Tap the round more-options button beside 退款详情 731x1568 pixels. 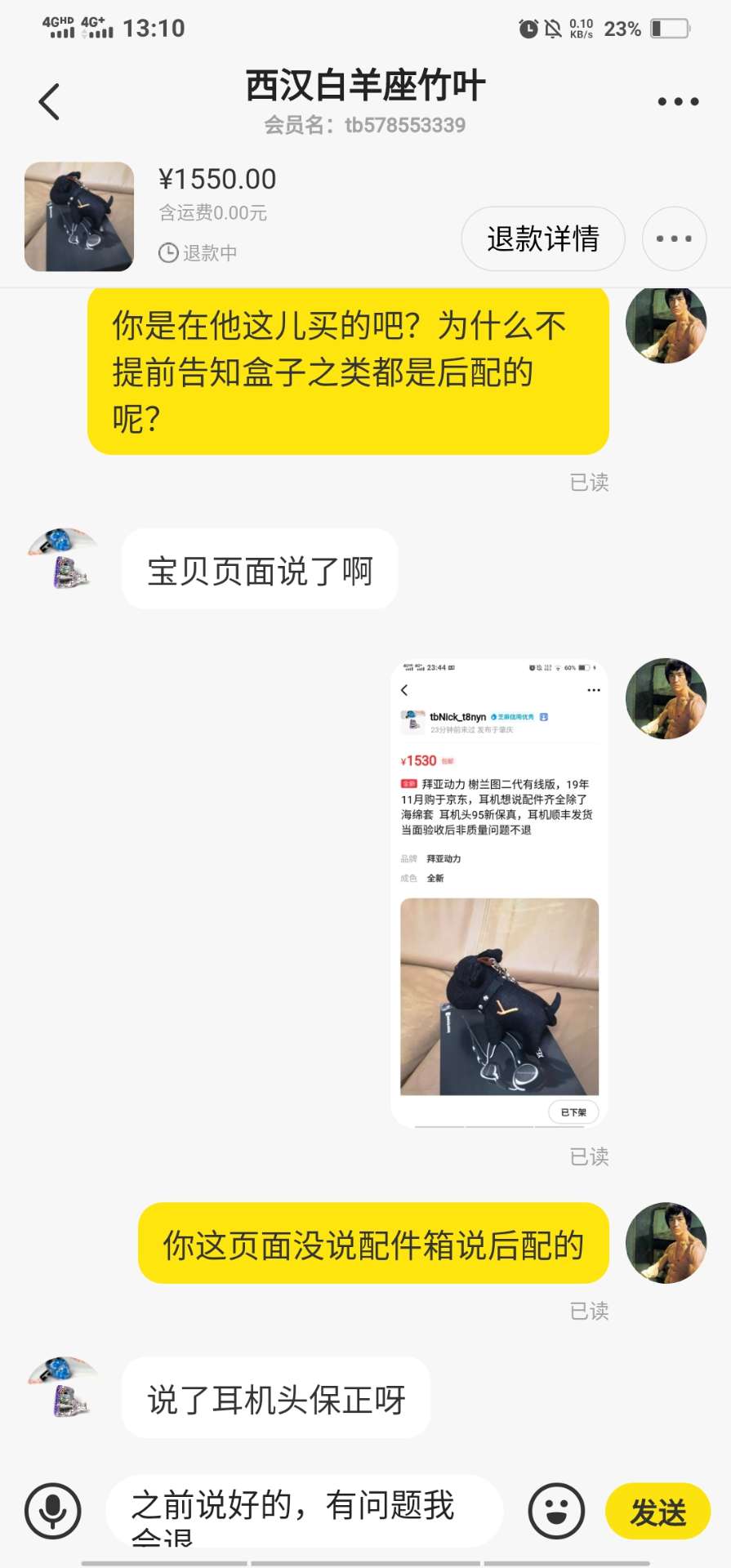674,239
